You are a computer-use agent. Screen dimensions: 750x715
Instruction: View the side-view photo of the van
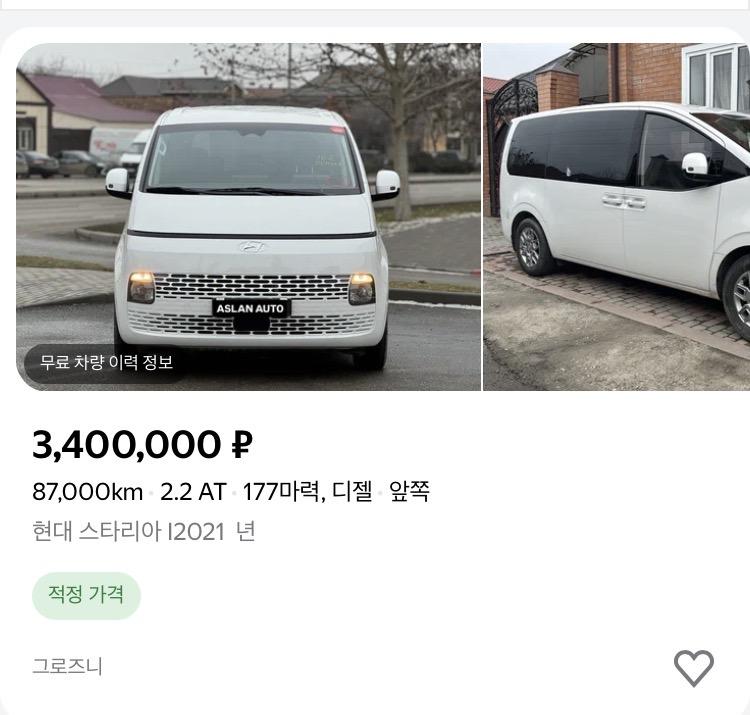click(x=616, y=216)
